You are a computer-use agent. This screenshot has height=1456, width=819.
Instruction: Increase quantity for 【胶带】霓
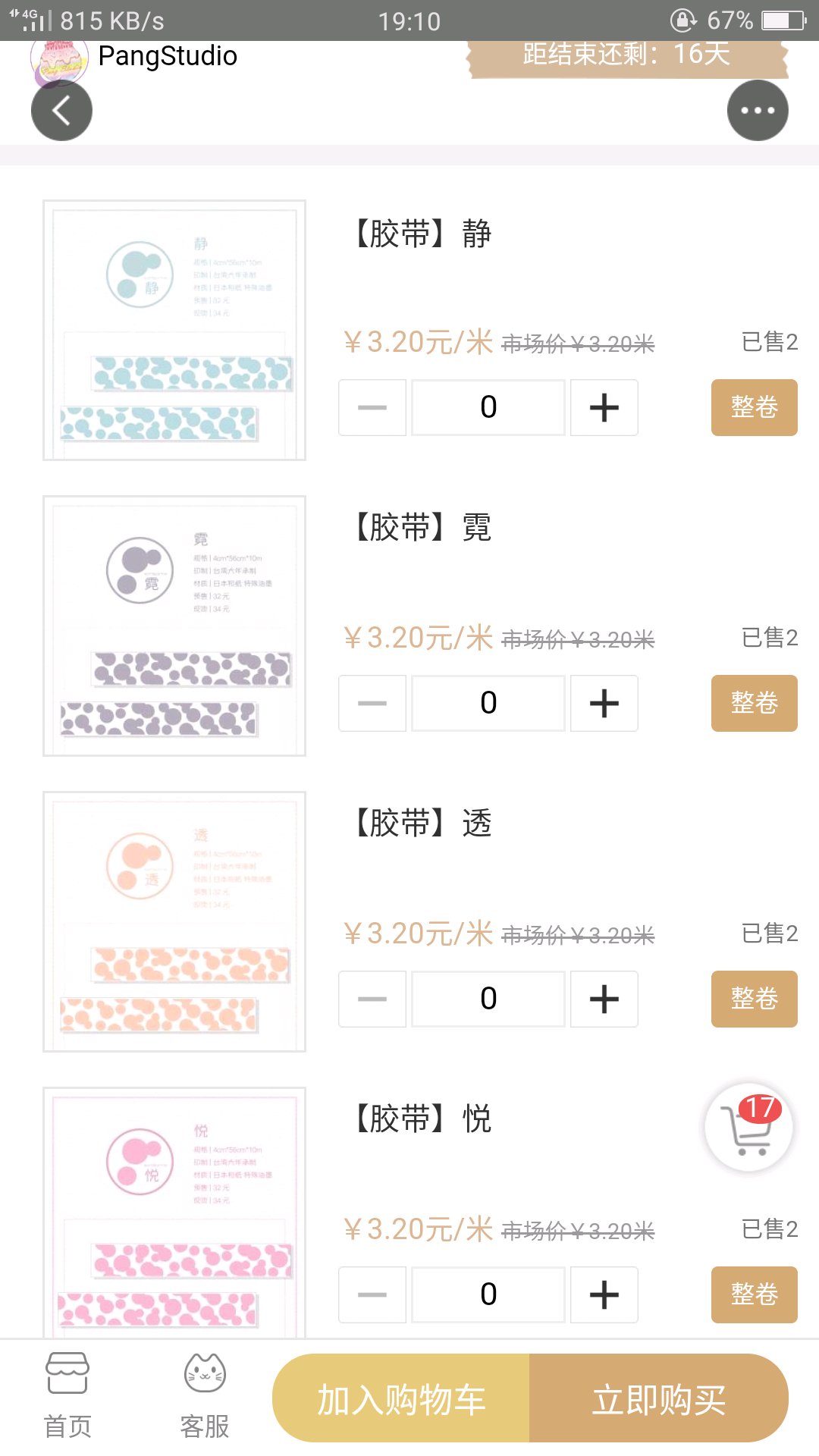point(604,704)
